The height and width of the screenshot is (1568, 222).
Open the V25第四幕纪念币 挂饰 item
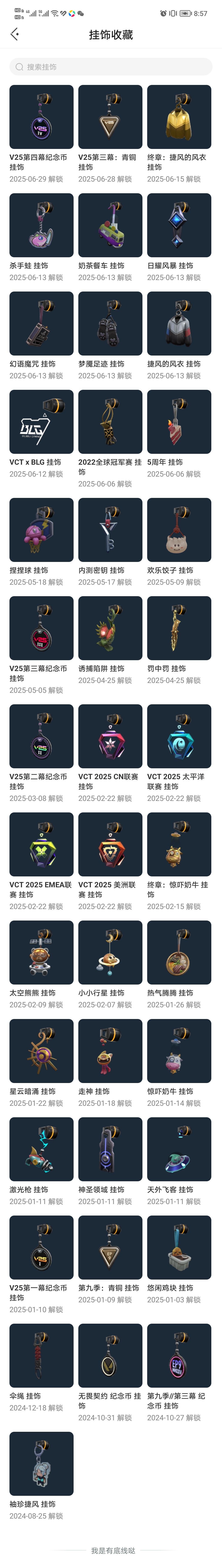pyautogui.click(x=42, y=117)
